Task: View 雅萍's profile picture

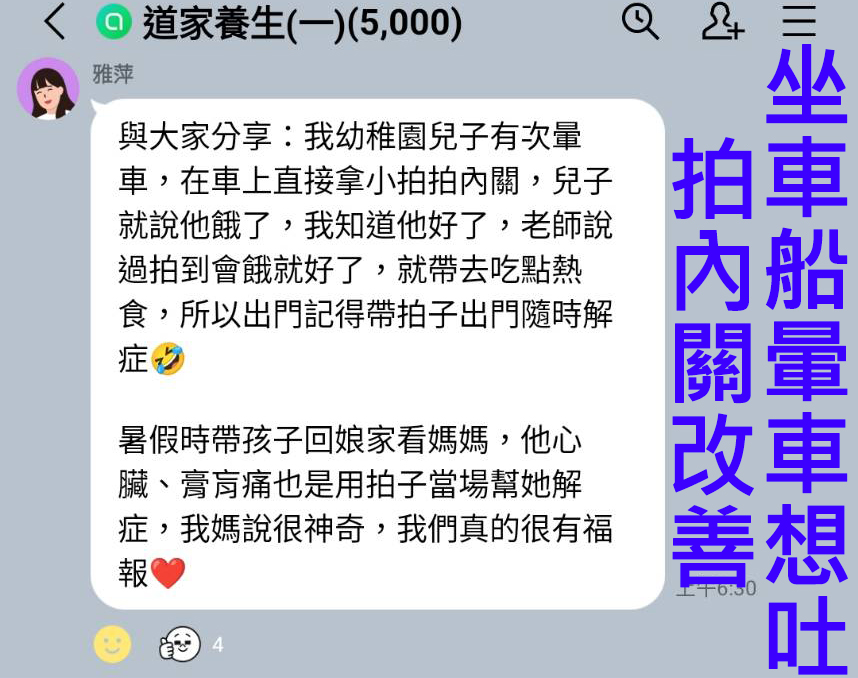Action: (x=47, y=89)
